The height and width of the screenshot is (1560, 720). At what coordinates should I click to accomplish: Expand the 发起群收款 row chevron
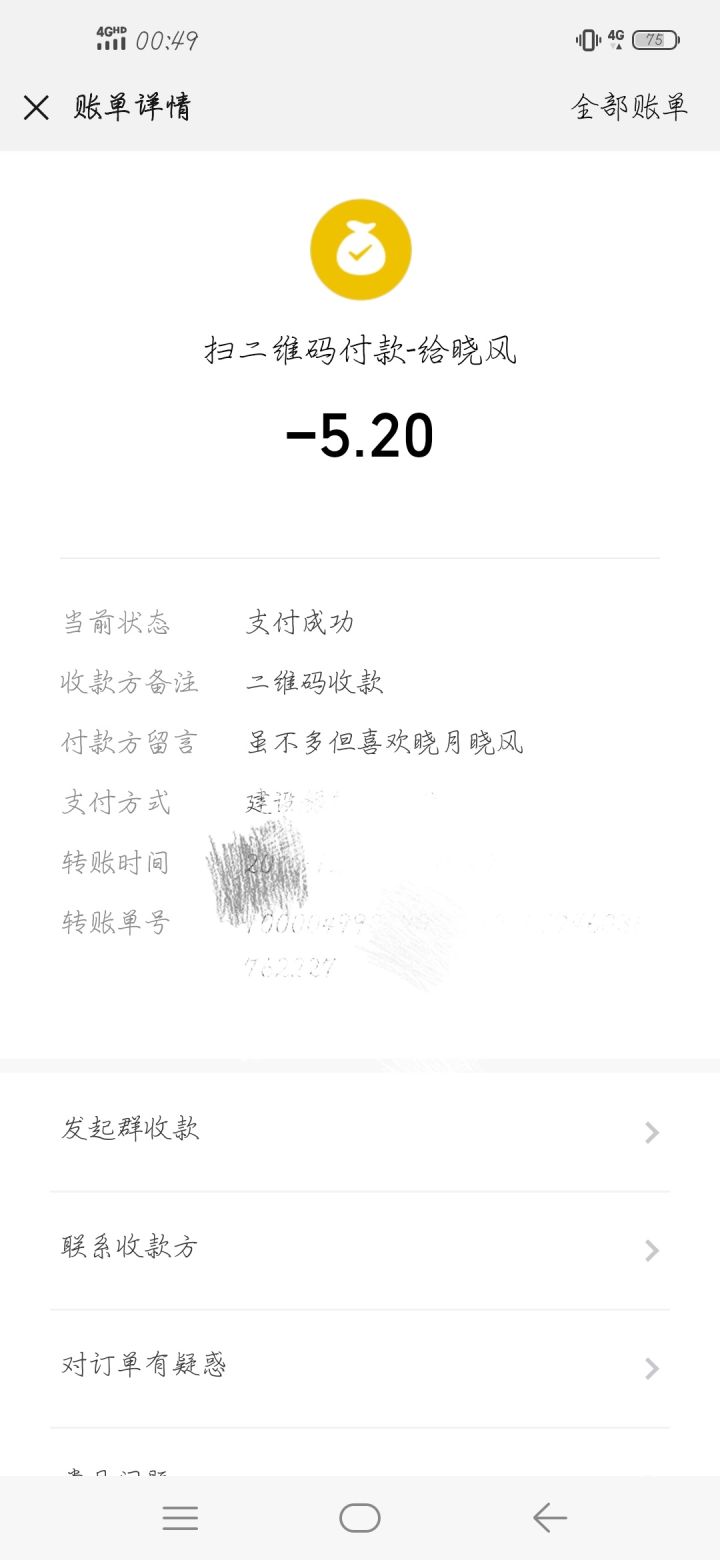(651, 1132)
